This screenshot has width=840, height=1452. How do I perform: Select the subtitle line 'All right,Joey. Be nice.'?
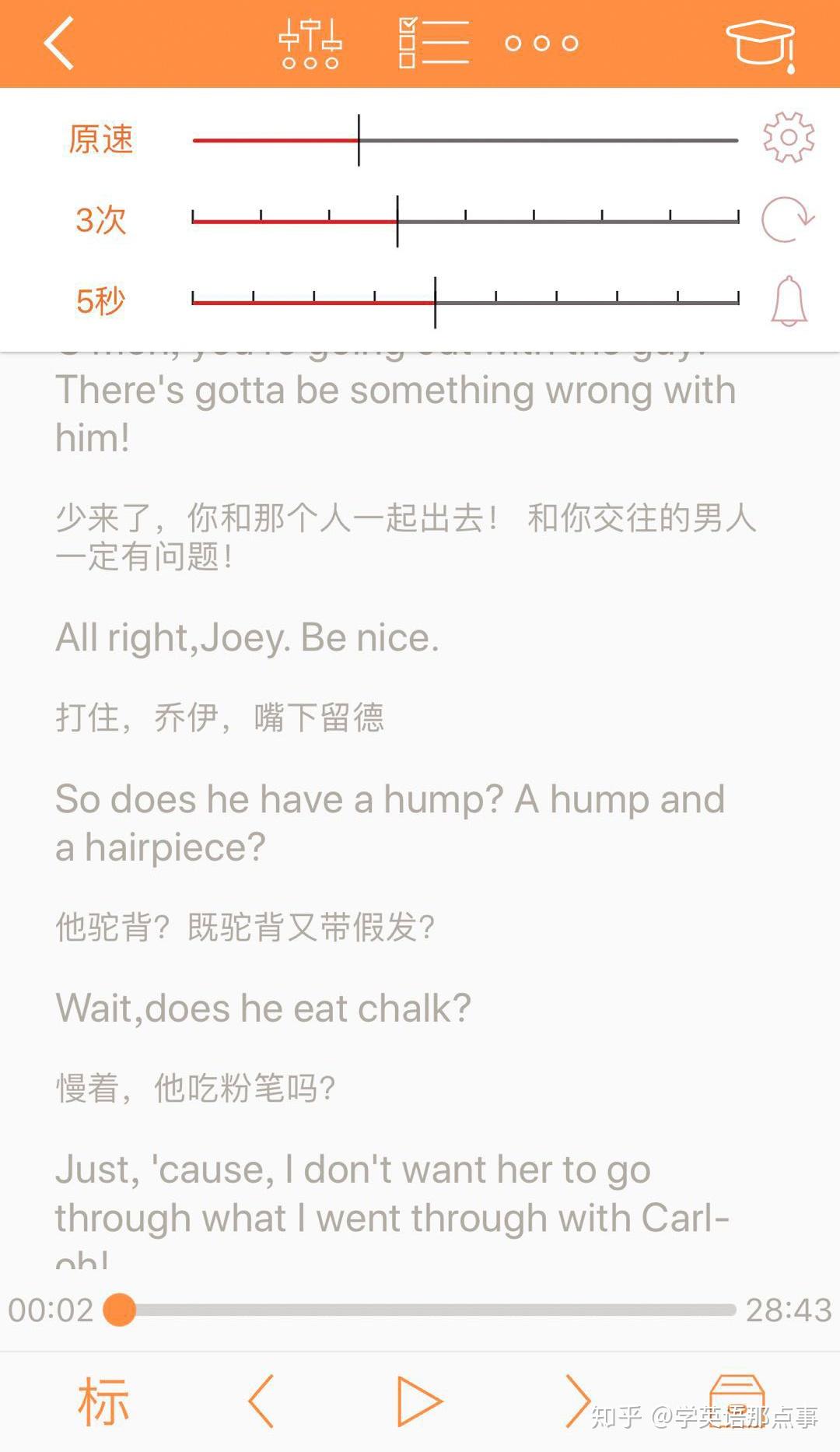pyautogui.click(x=247, y=637)
